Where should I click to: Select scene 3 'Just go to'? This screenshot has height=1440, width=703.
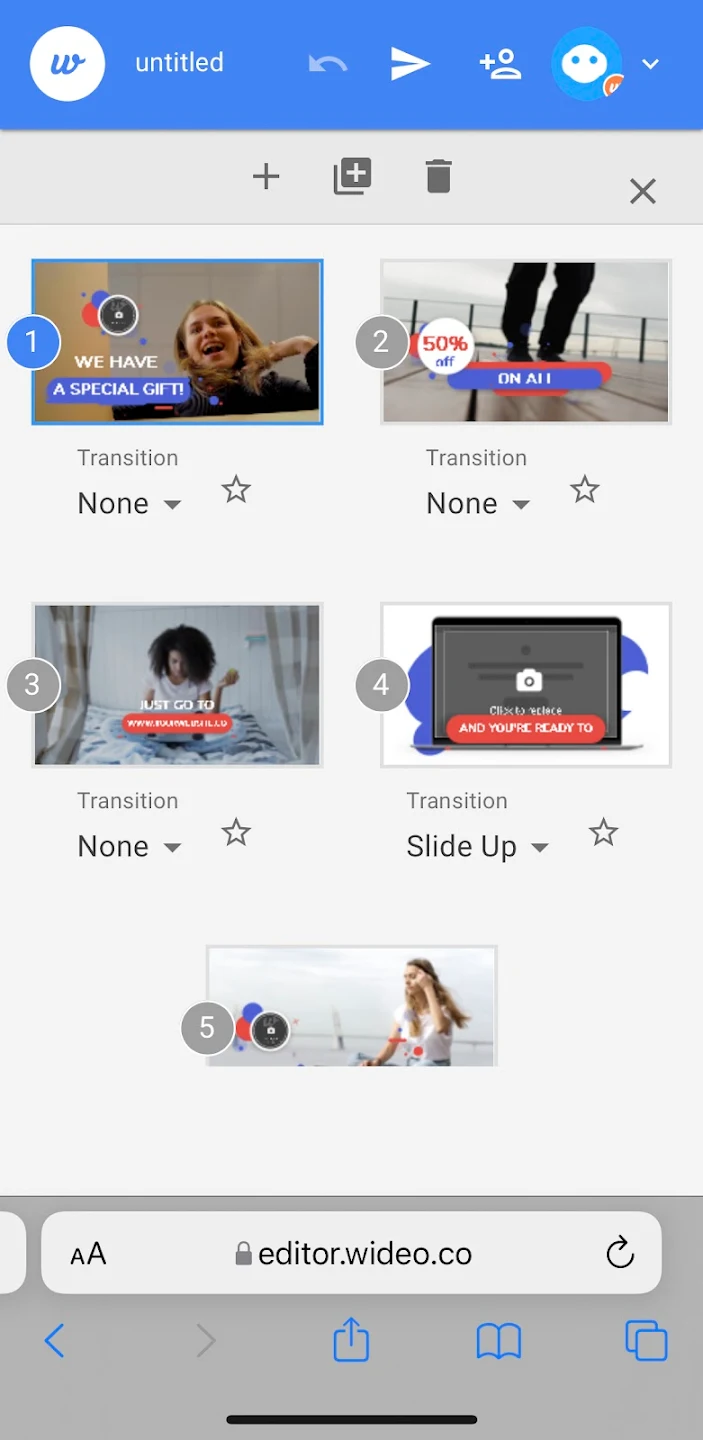click(x=177, y=685)
